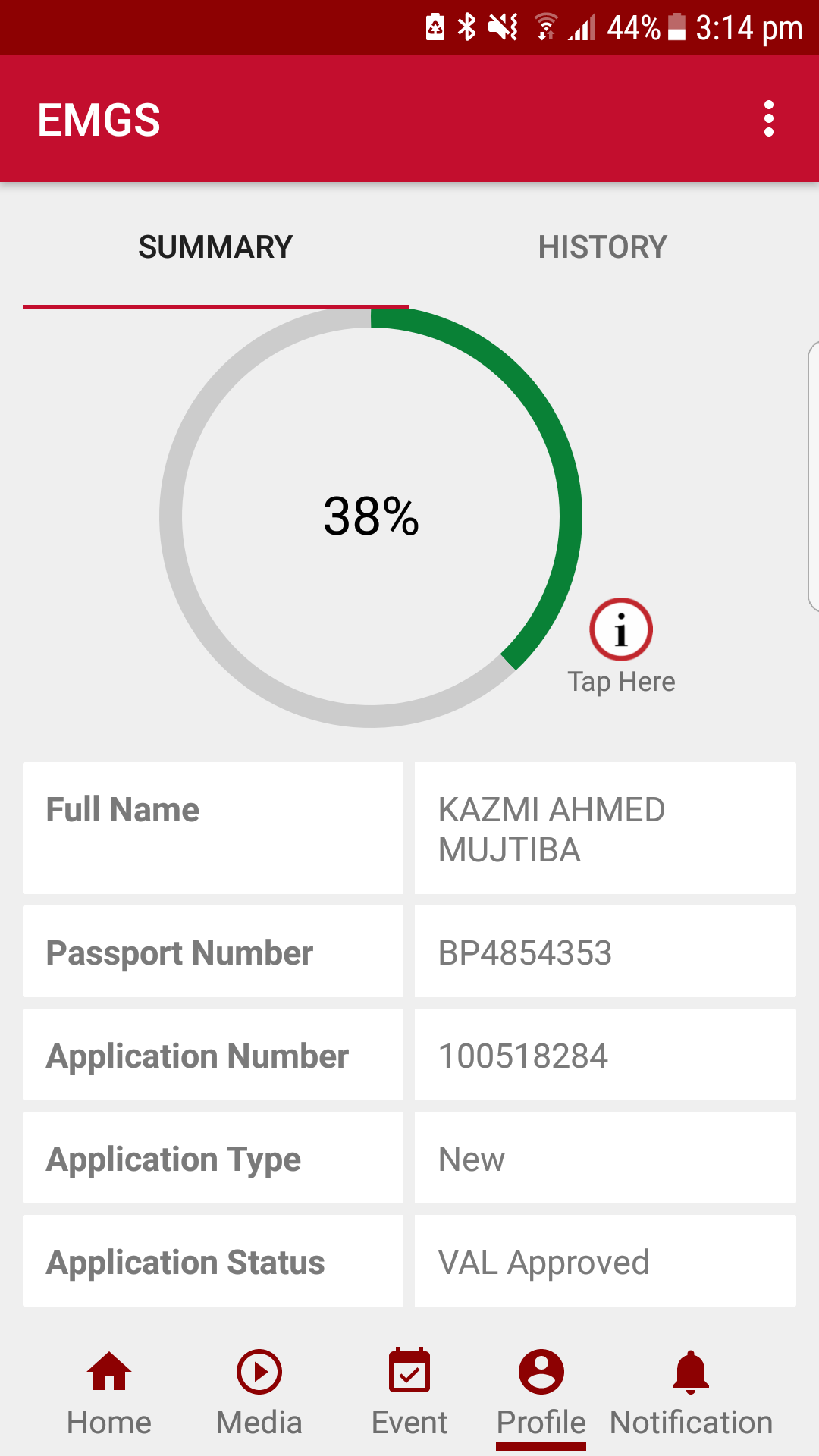Switch to the Event tab
Image resolution: width=819 pixels, height=1456 pixels.
click(x=409, y=1394)
